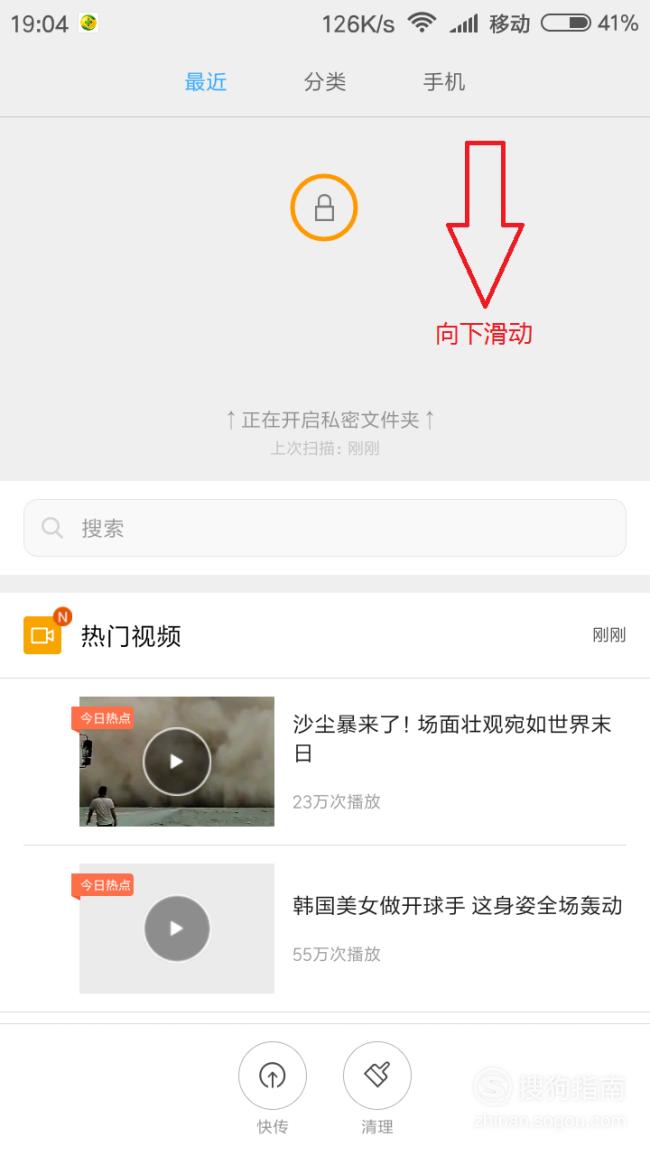Open the 热门视频 section header
The height and width of the screenshot is (1155, 650).
coord(325,635)
